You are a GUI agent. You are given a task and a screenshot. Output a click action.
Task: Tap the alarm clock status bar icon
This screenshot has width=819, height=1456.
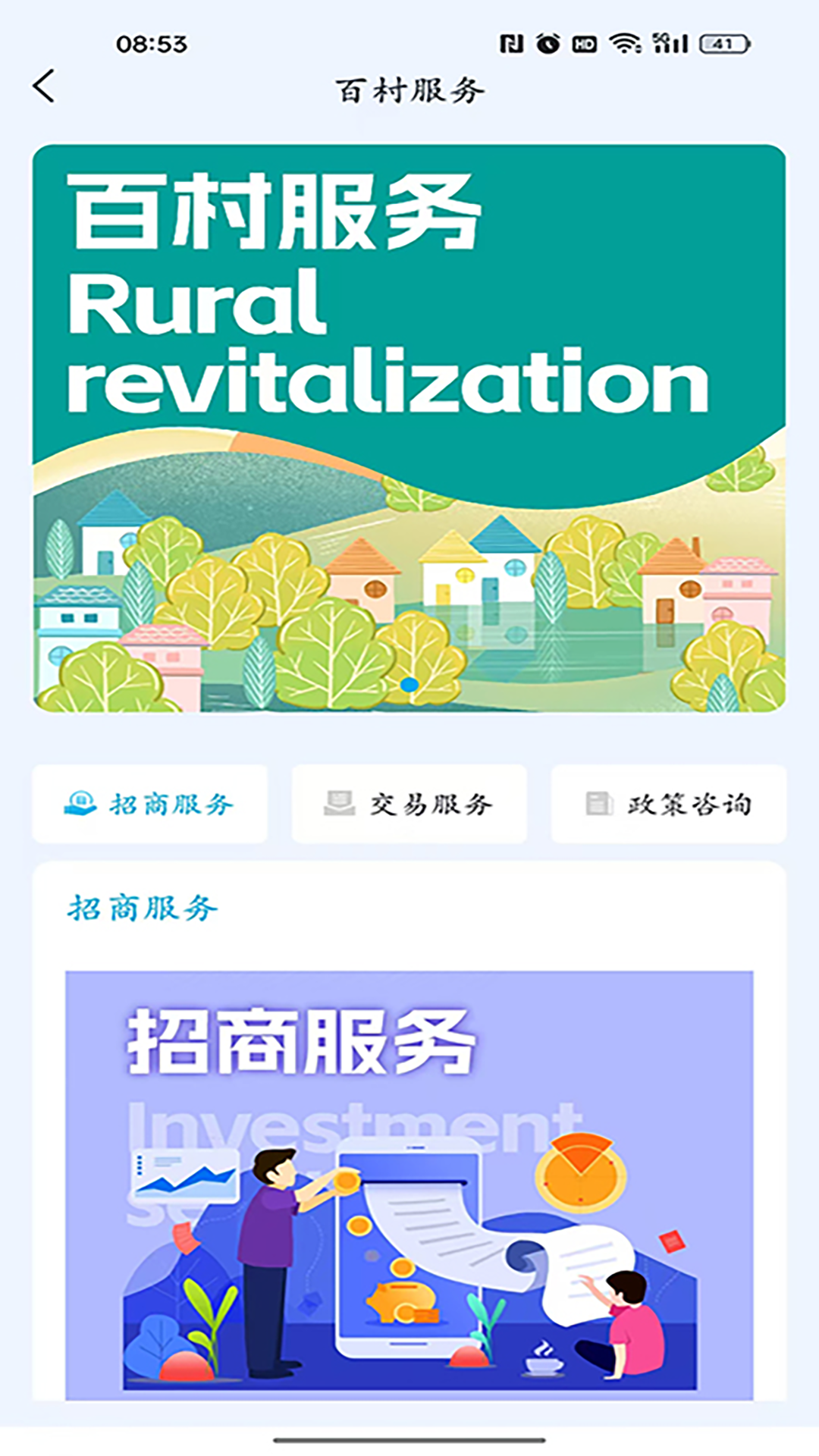(548, 43)
